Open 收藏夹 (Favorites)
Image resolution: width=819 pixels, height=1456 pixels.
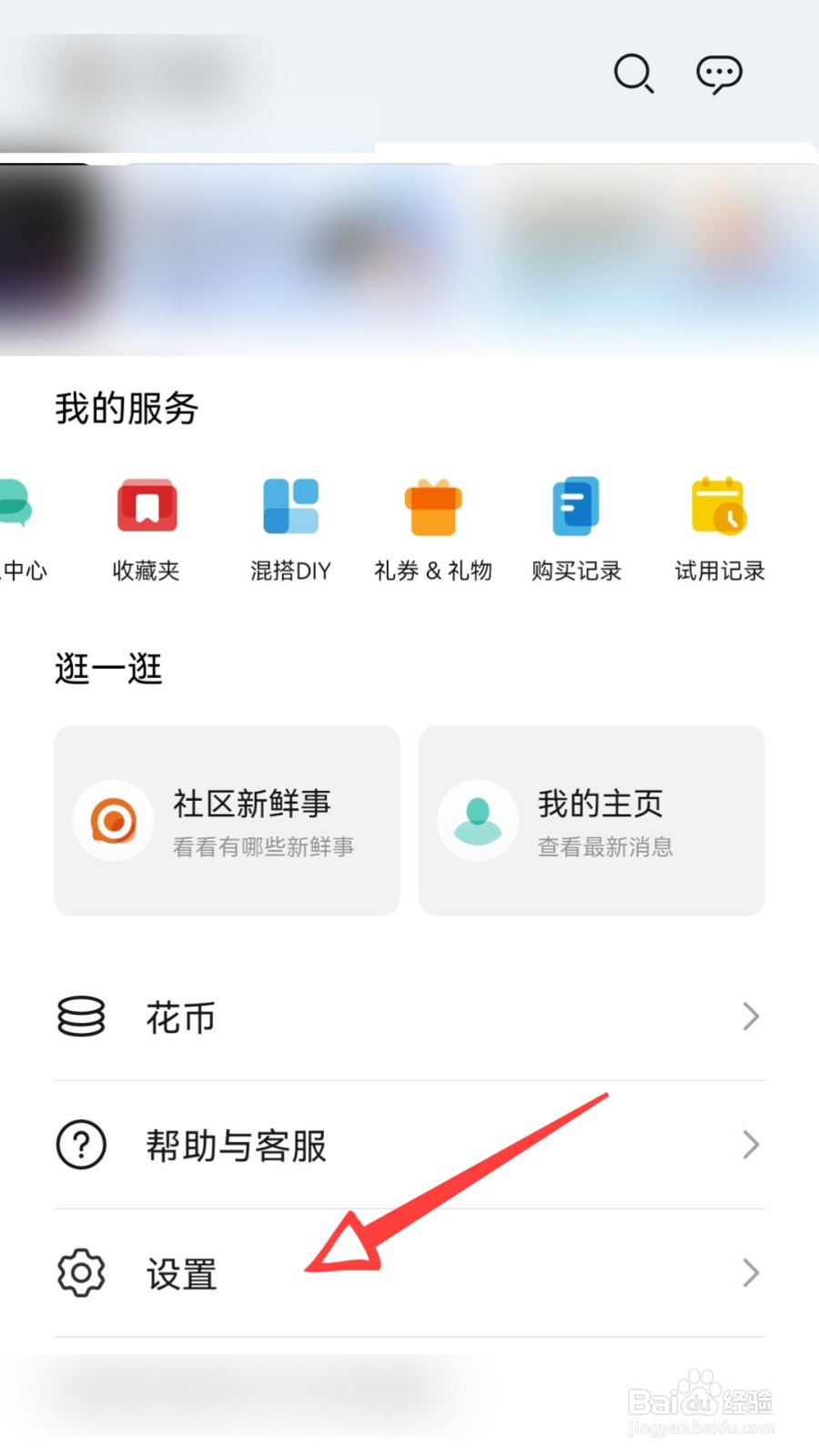tap(146, 528)
